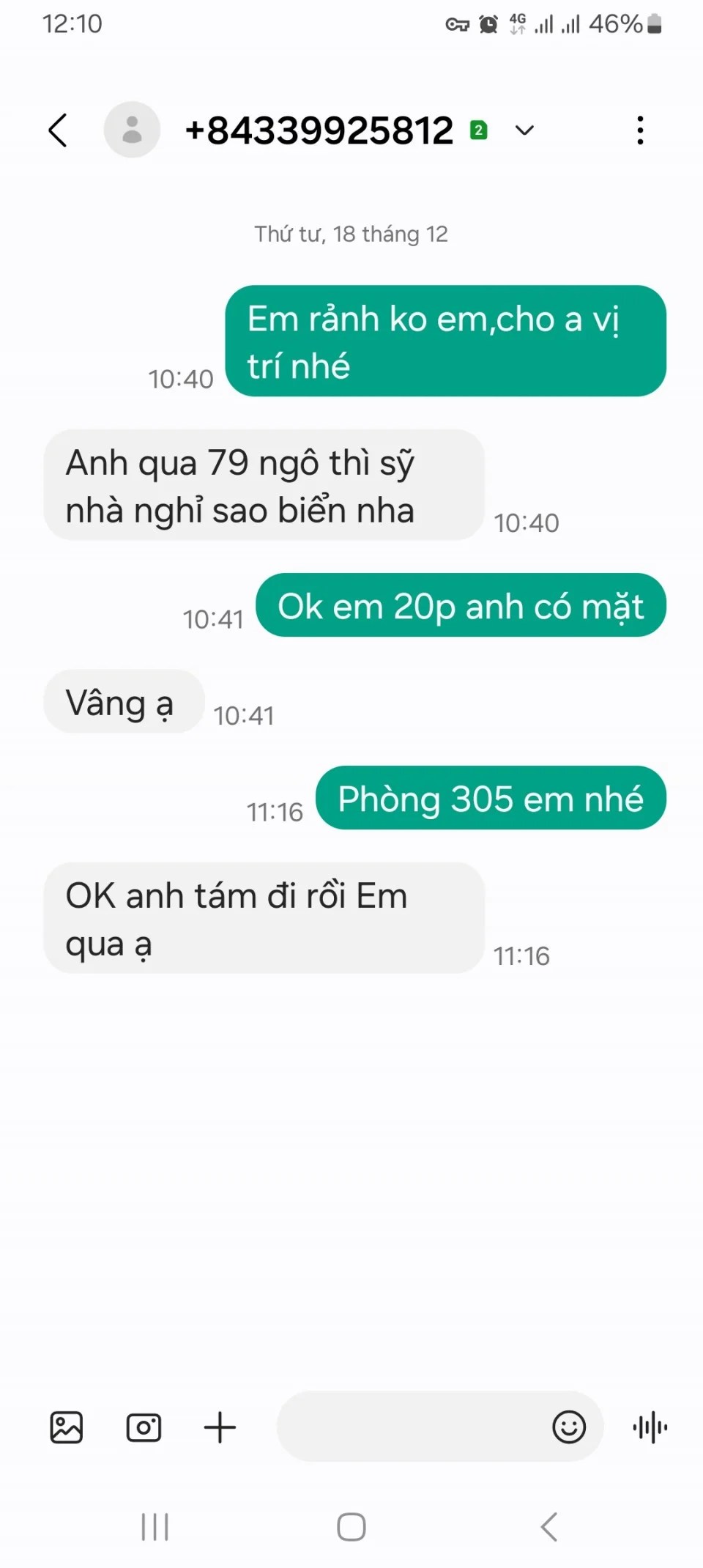Open the emoji smiley picker
The width and height of the screenshot is (703, 1568).
pos(569,1427)
